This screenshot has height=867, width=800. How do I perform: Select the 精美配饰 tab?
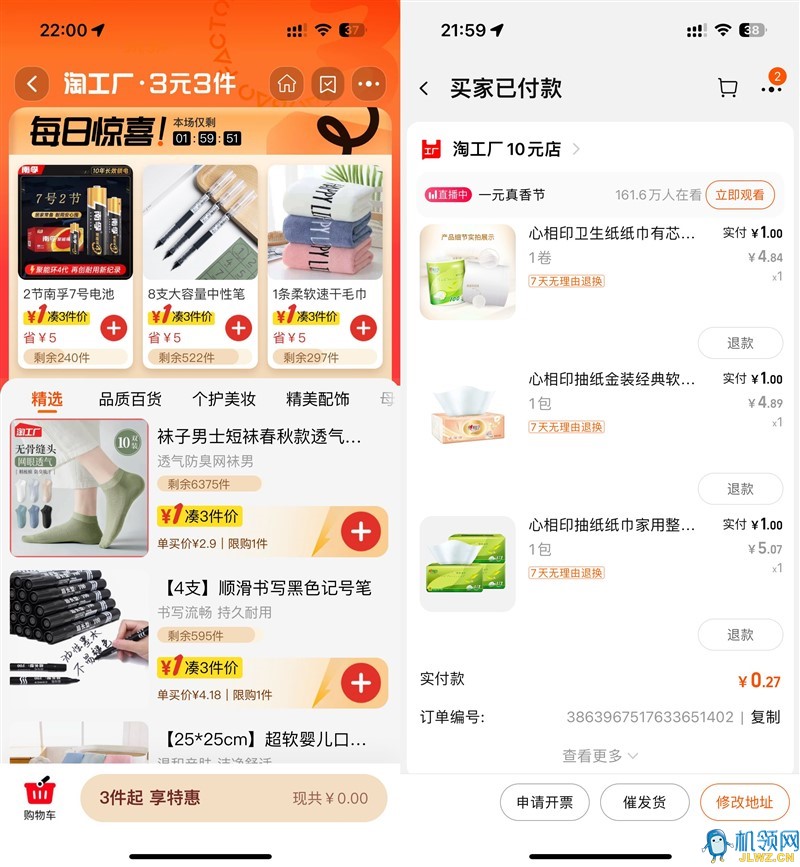coord(318,399)
